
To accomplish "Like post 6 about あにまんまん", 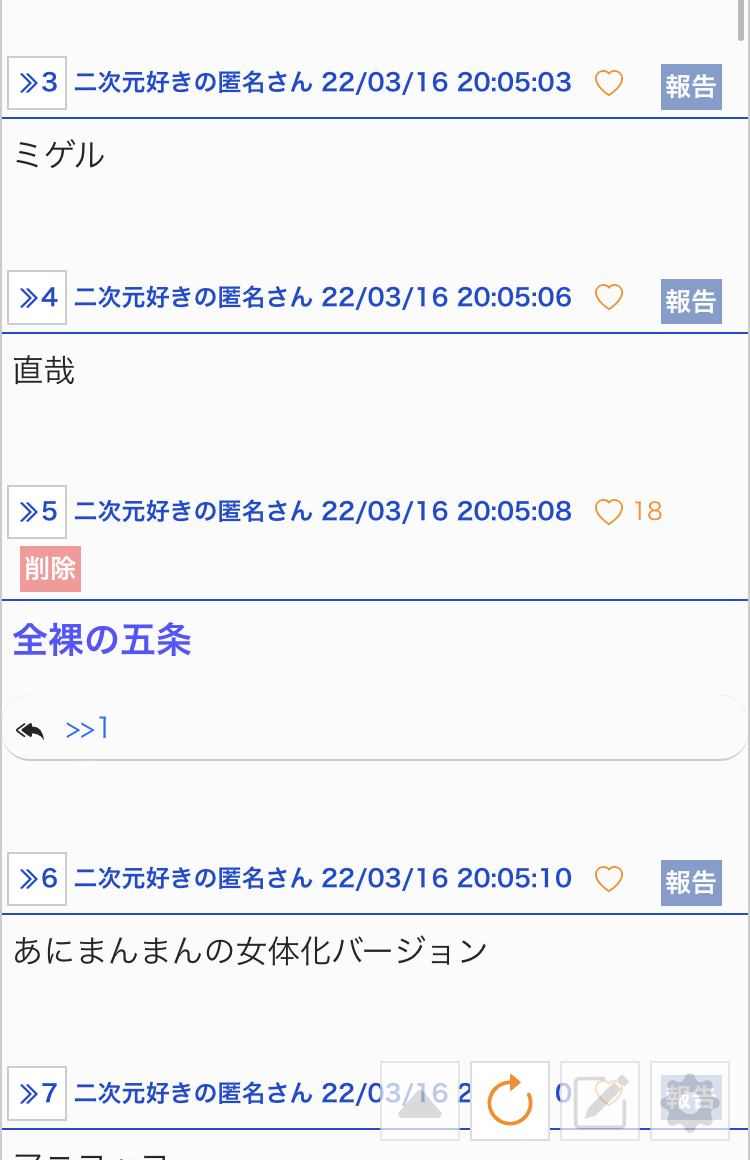I will [x=609, y=879].
